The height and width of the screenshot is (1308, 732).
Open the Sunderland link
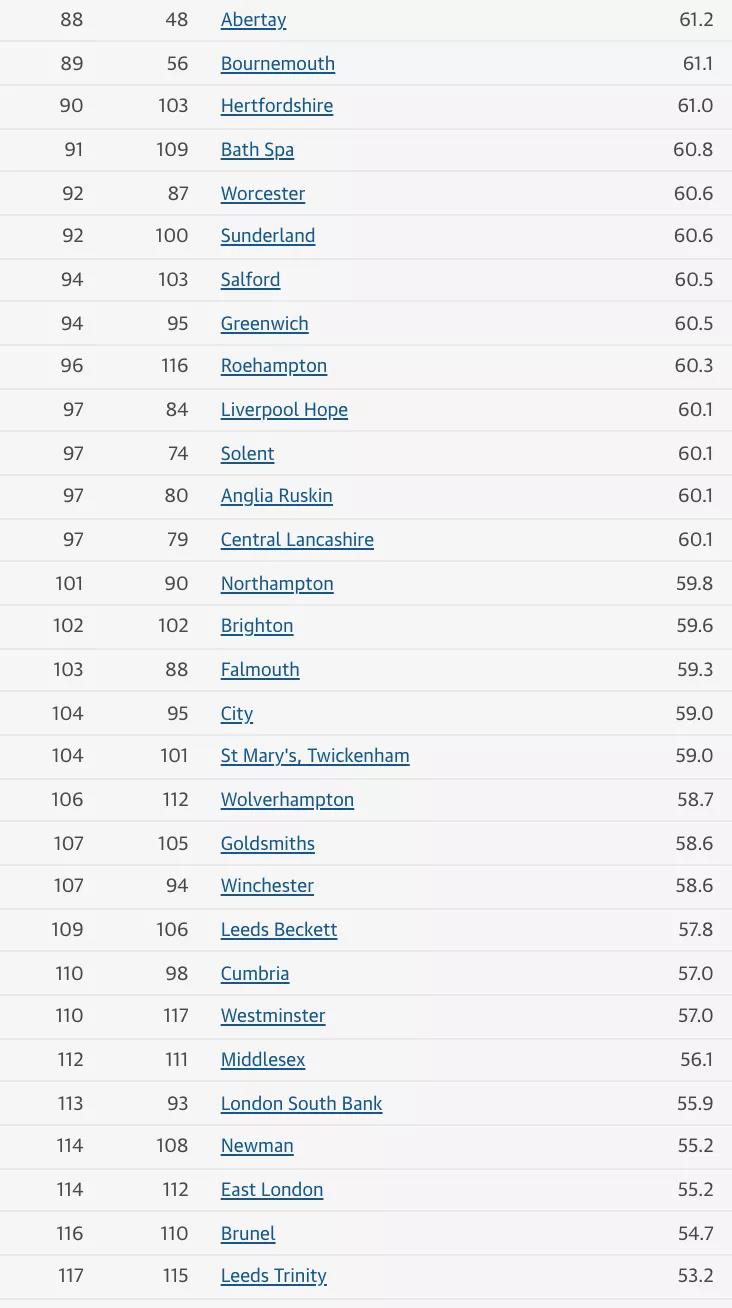click(267, 236)
